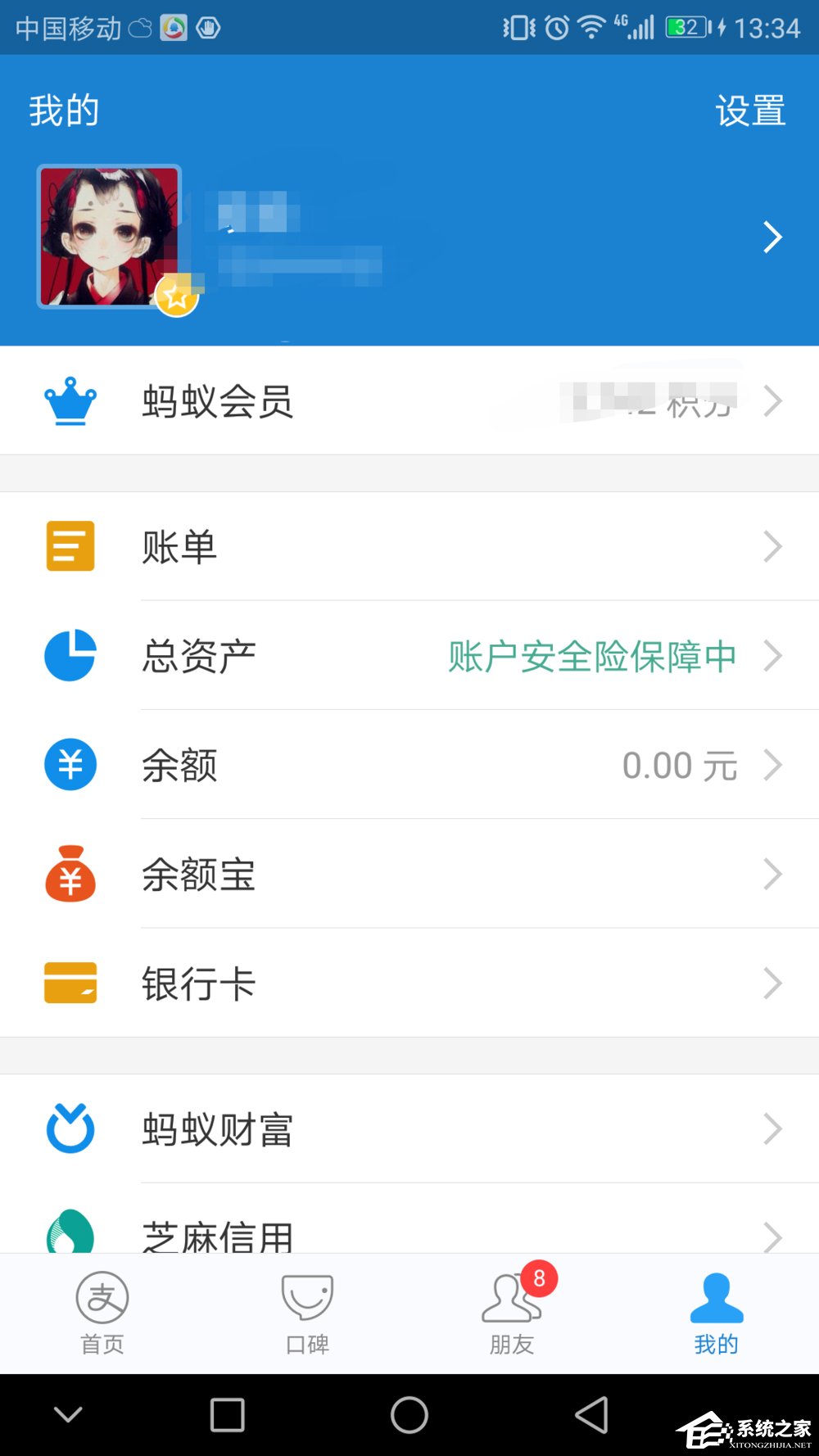Select the blue ¥ icon for 余额
Screen dimensions: 819x1456
[x=70, y=764]
